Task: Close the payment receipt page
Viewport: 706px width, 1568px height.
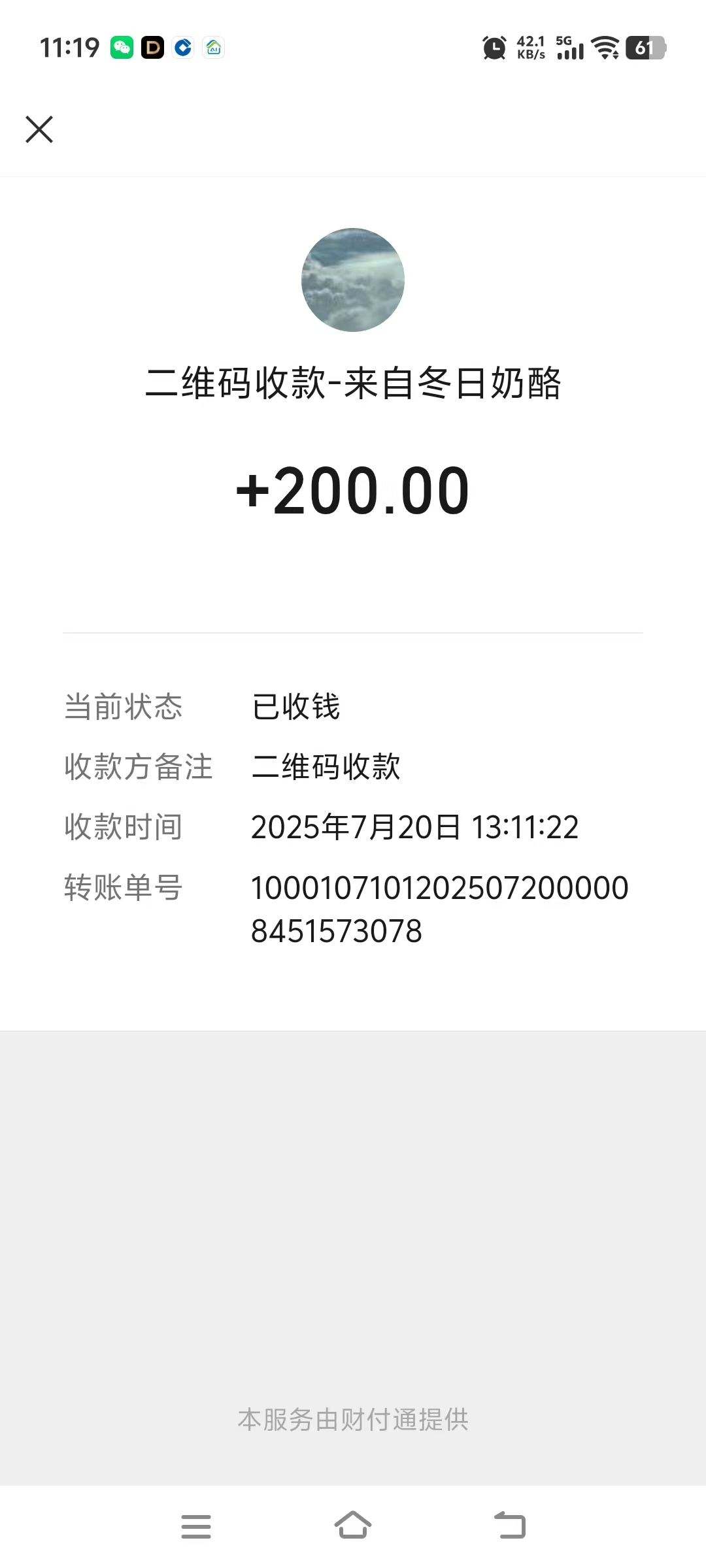Action: pos(39,129)
